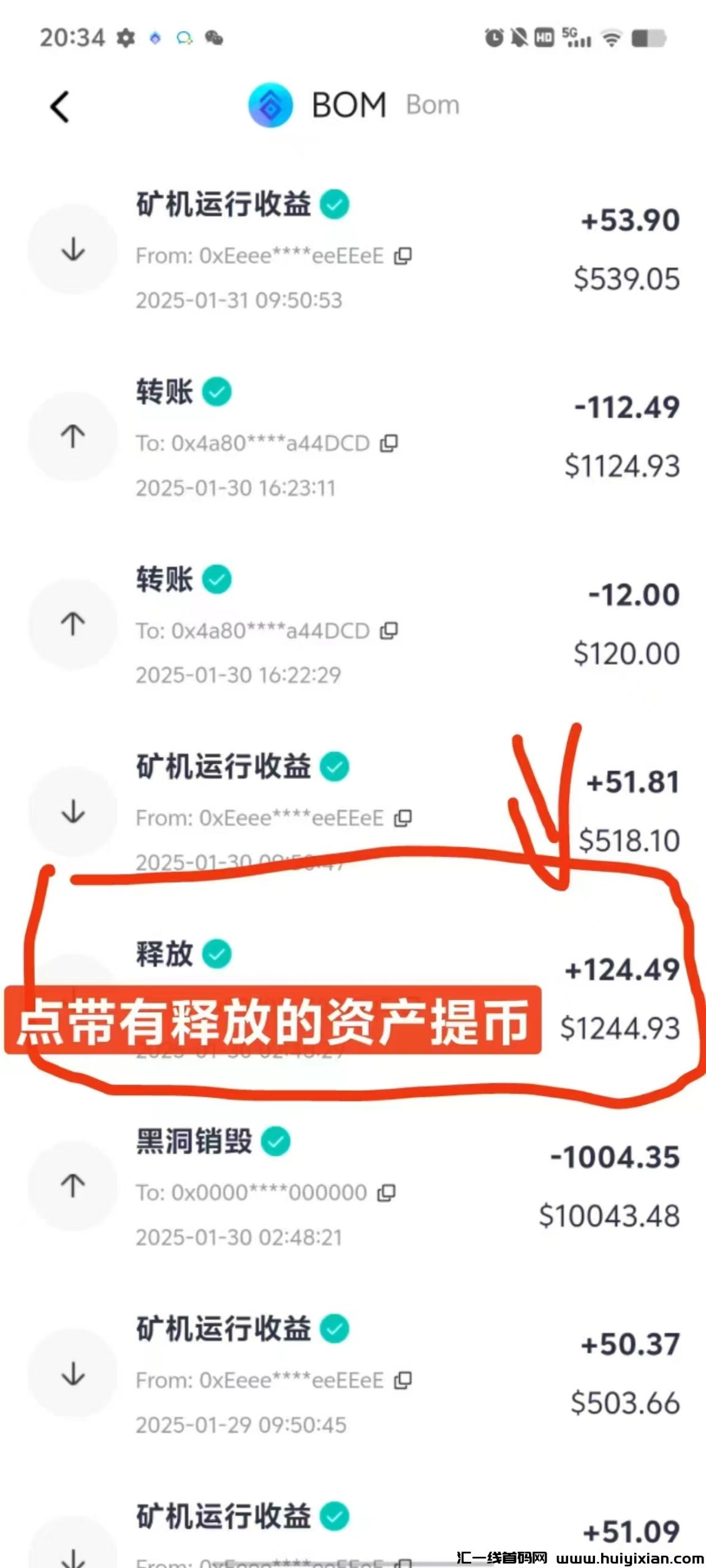Tap the back arrow at top left
The height and width of the screenshot is (1568, 706).
[x=58, y=107]
